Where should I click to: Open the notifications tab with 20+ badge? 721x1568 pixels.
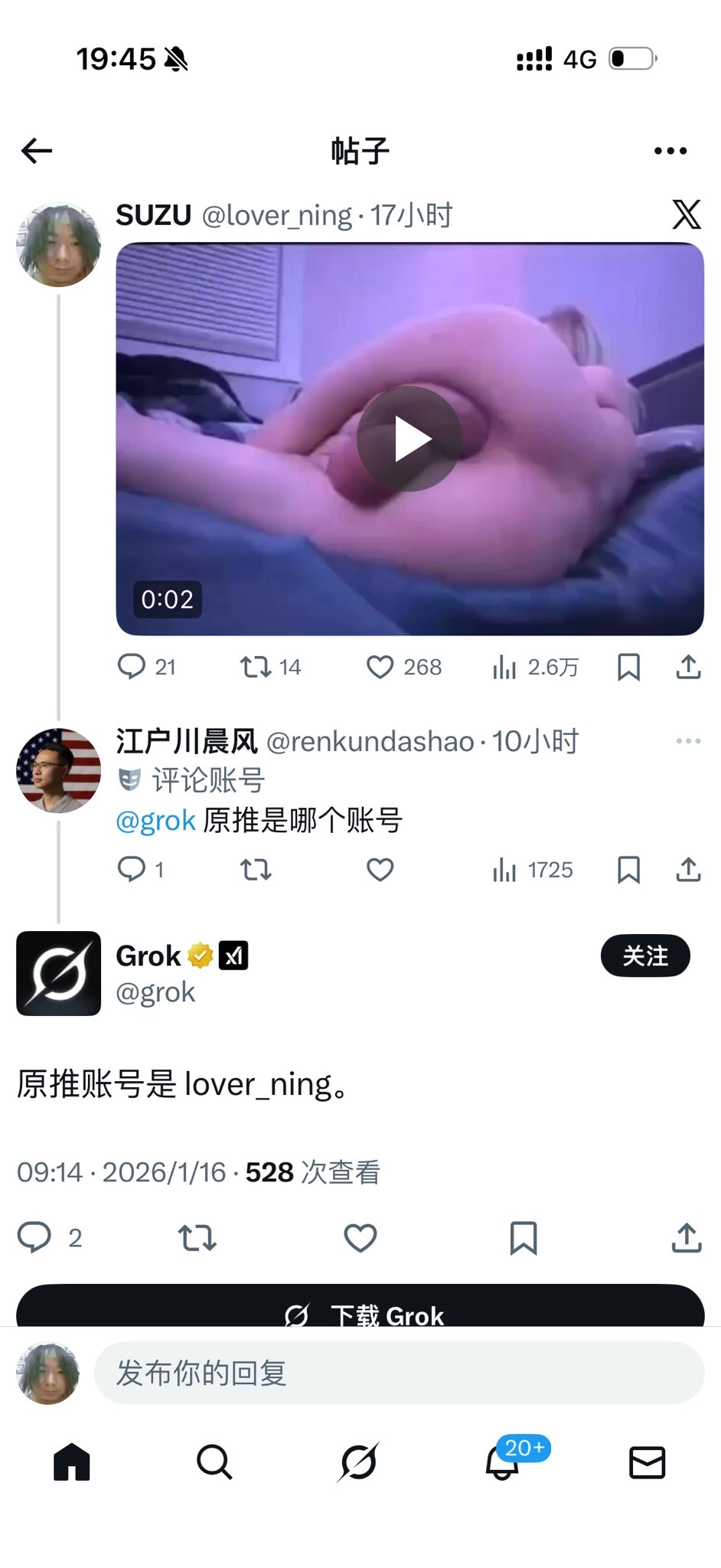(x=502, y=1462)
